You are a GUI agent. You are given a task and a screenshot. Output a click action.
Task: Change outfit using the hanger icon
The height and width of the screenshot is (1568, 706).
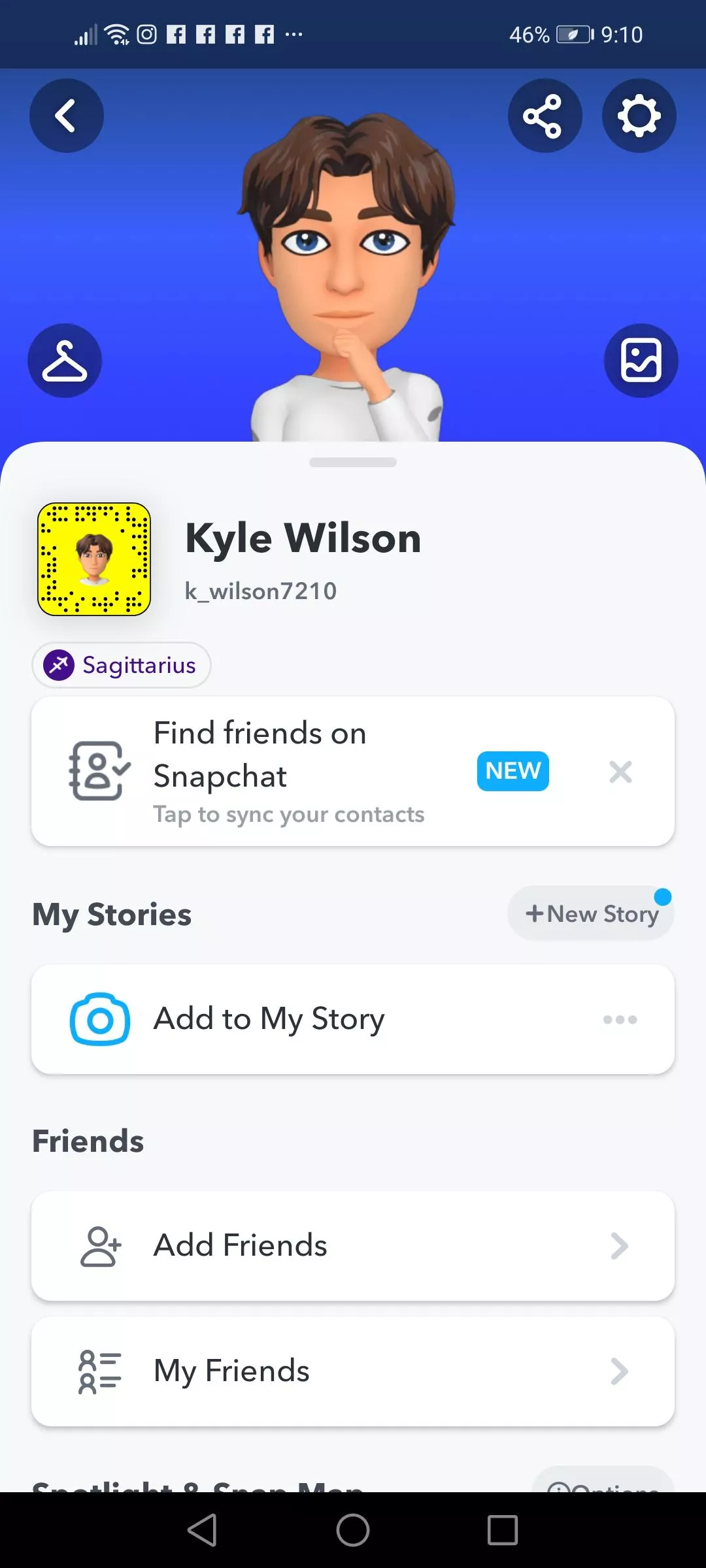(65, 361)
